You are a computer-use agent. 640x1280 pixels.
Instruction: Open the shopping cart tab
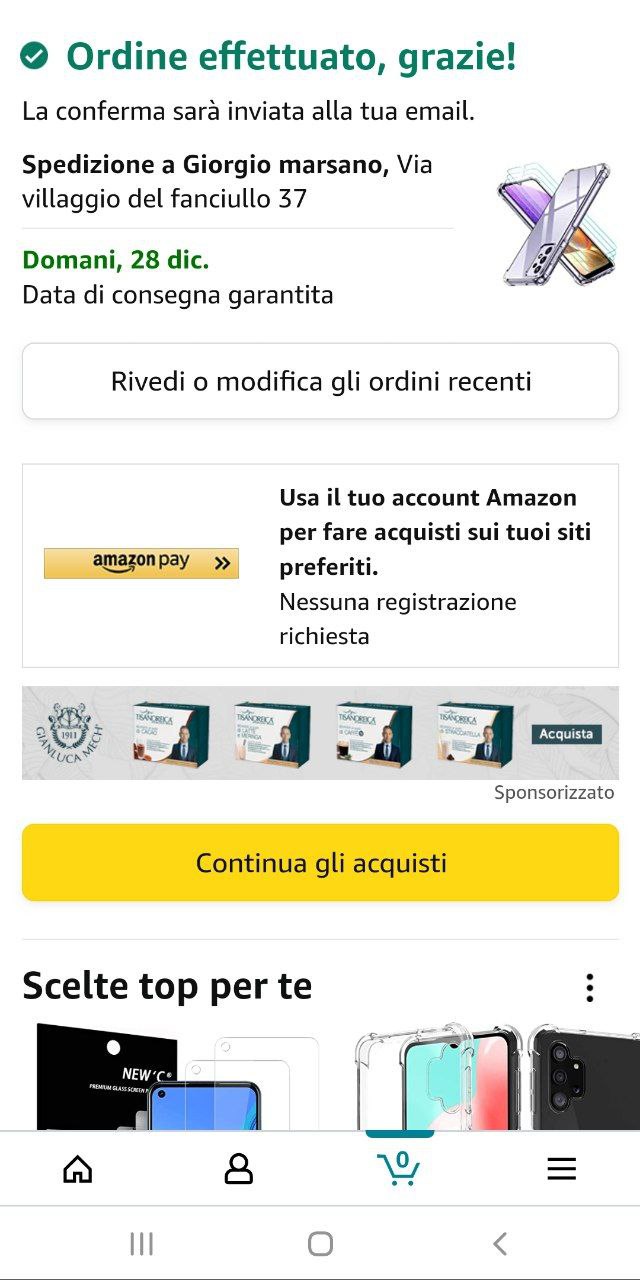coord(399,1167)
